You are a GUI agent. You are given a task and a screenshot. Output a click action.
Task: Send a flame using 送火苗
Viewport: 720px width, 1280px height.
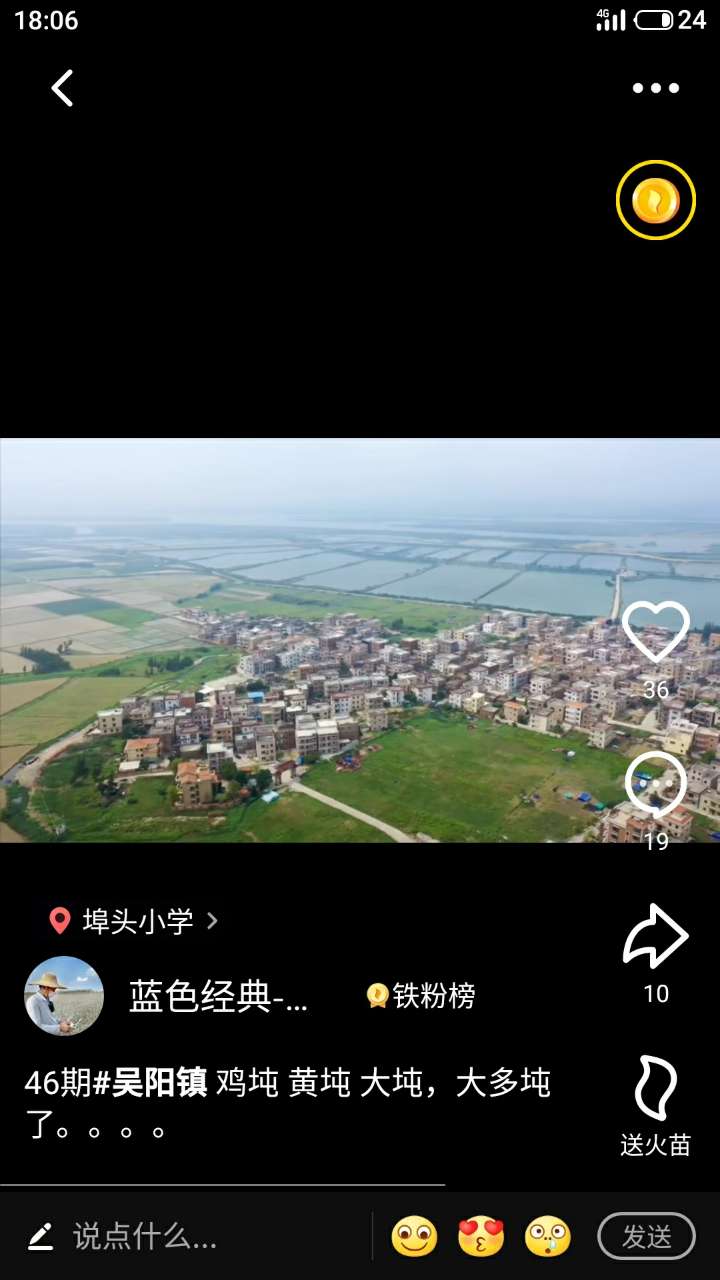coord(656,1090)
